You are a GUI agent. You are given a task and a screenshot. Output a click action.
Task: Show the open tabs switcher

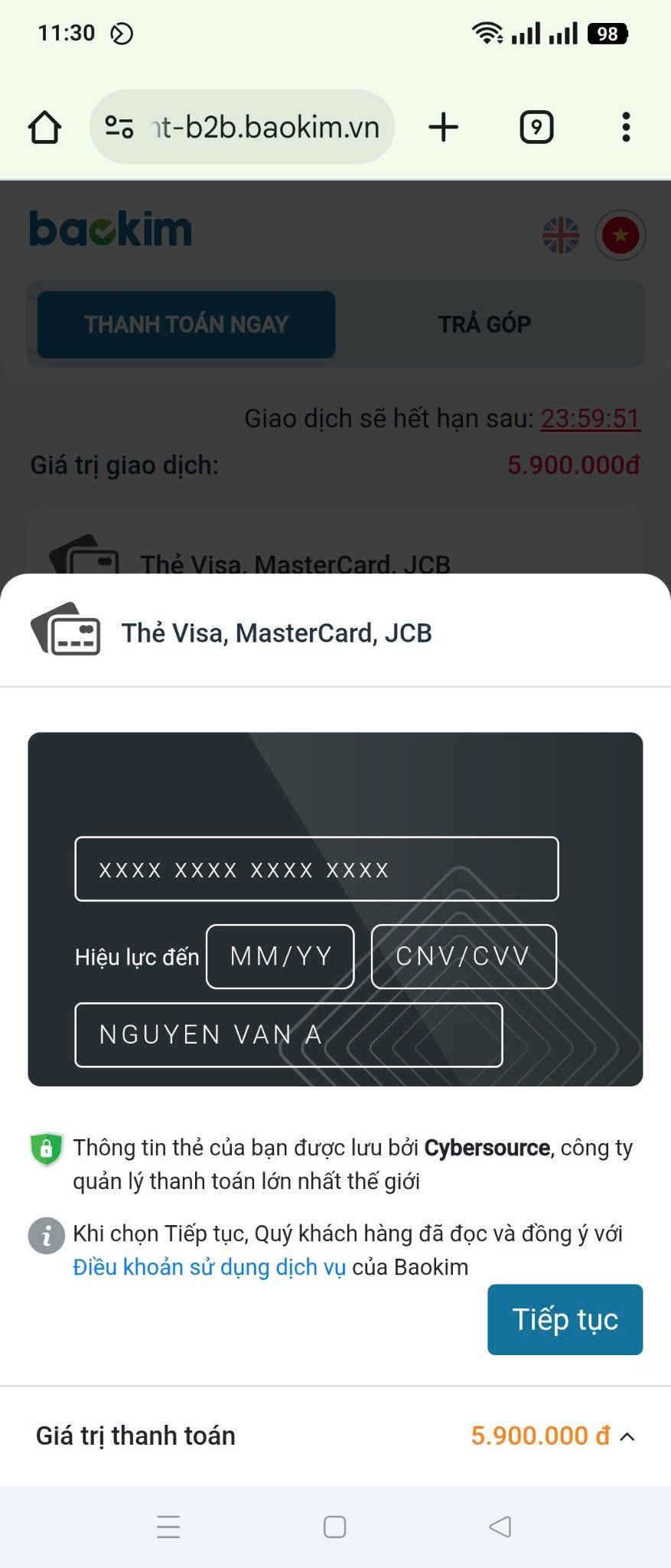pyautogui.click(x=536, y=127)
